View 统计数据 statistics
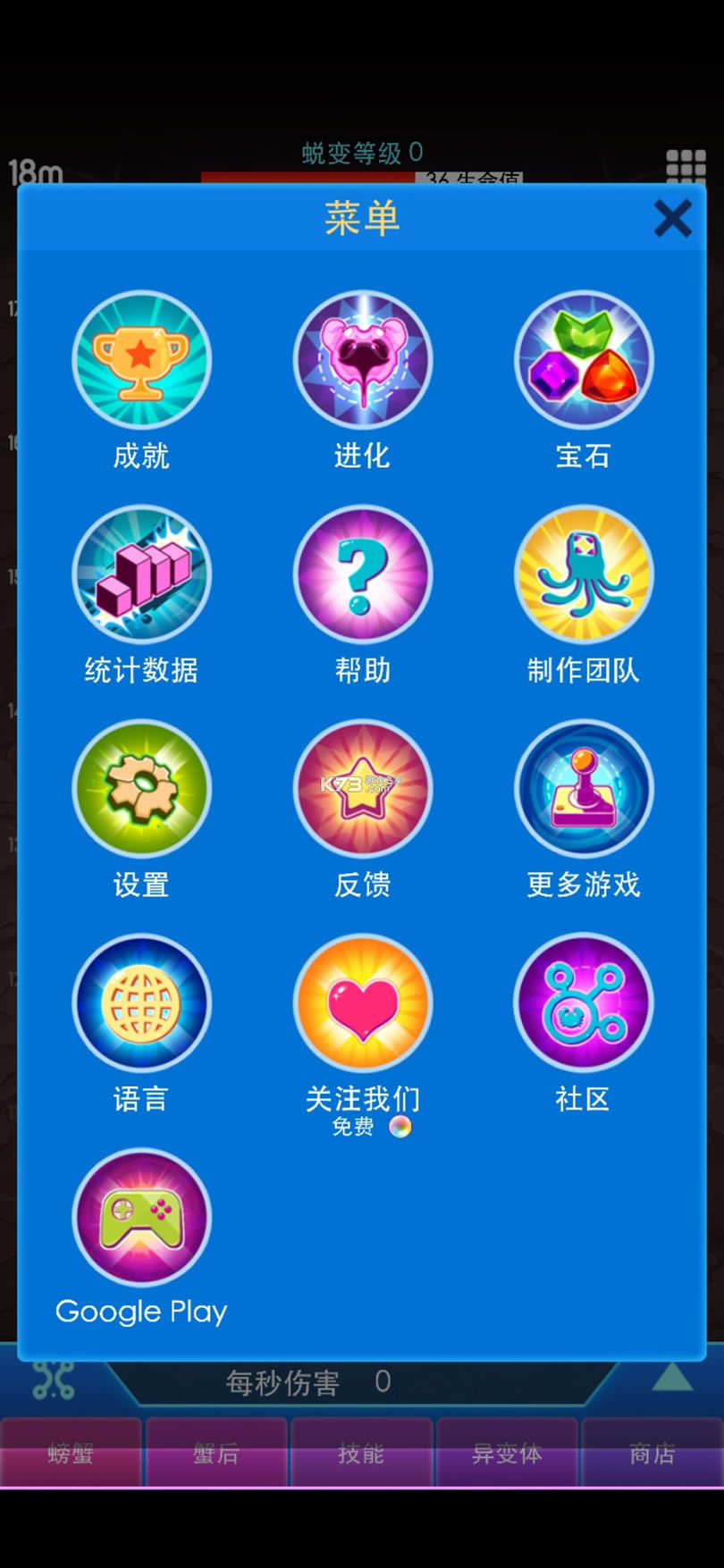Viewport: 724px width, 1568px height. coord(141,574)
